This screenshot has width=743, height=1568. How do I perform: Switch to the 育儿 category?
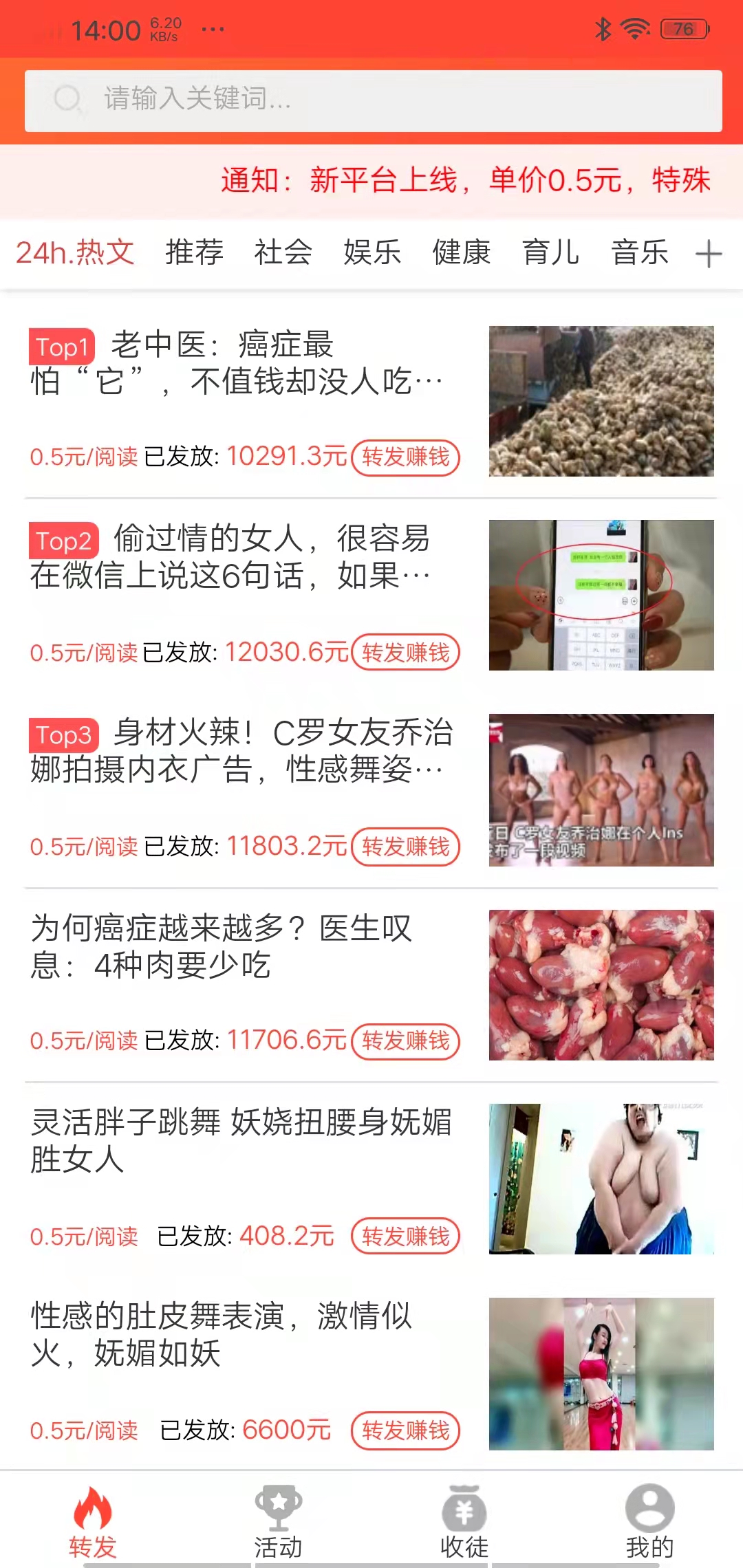(550, 254)
